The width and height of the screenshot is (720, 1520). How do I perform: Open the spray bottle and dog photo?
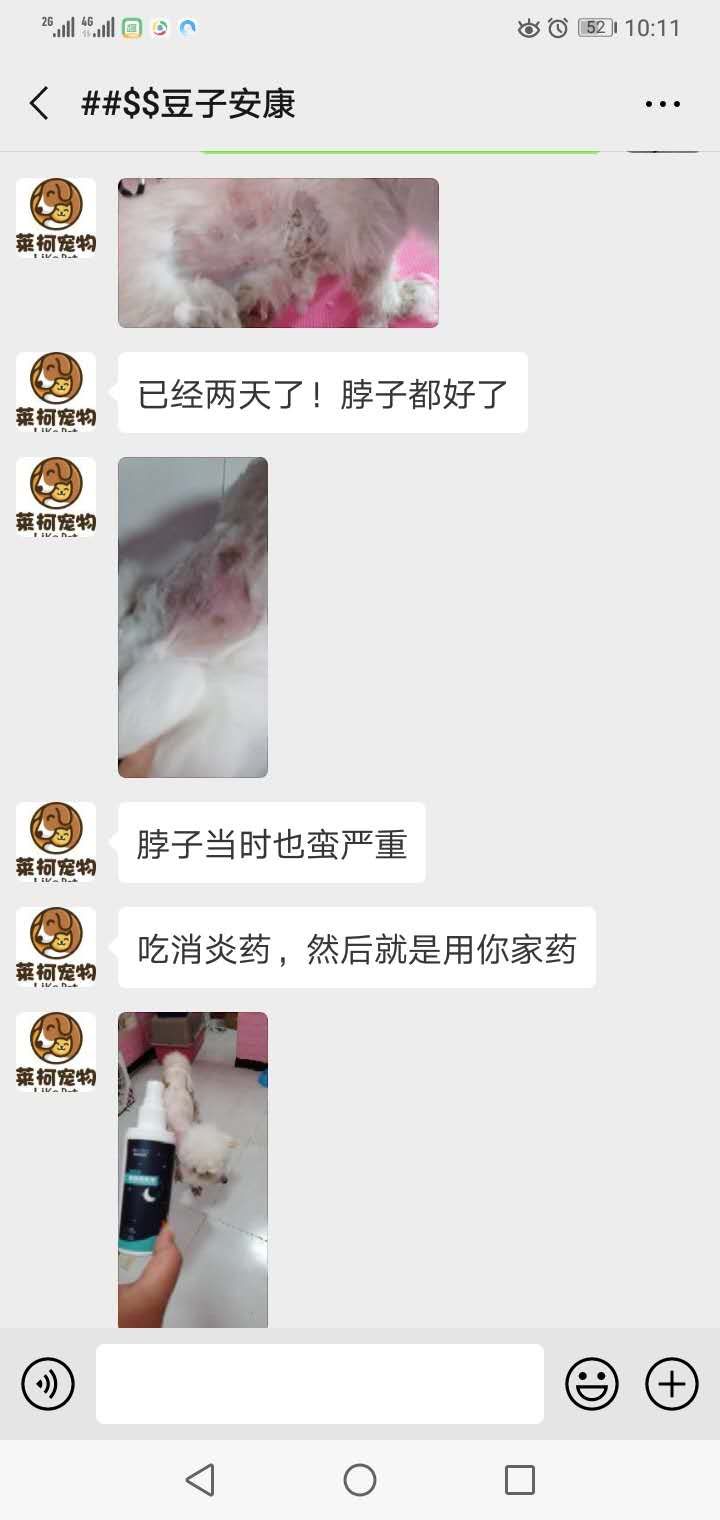coord(193,1170)
